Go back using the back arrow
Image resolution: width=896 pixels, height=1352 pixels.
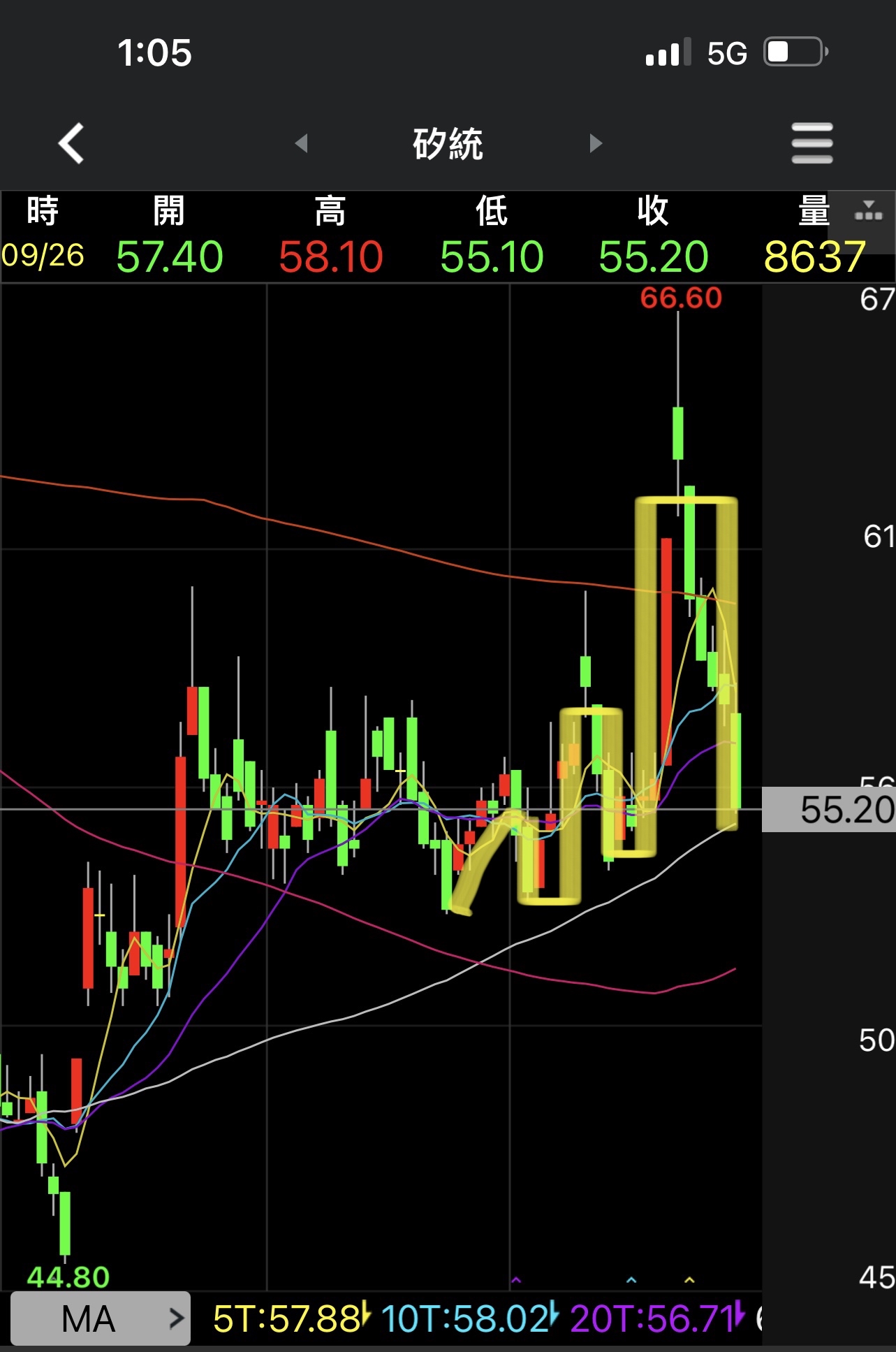click(71, 143)
